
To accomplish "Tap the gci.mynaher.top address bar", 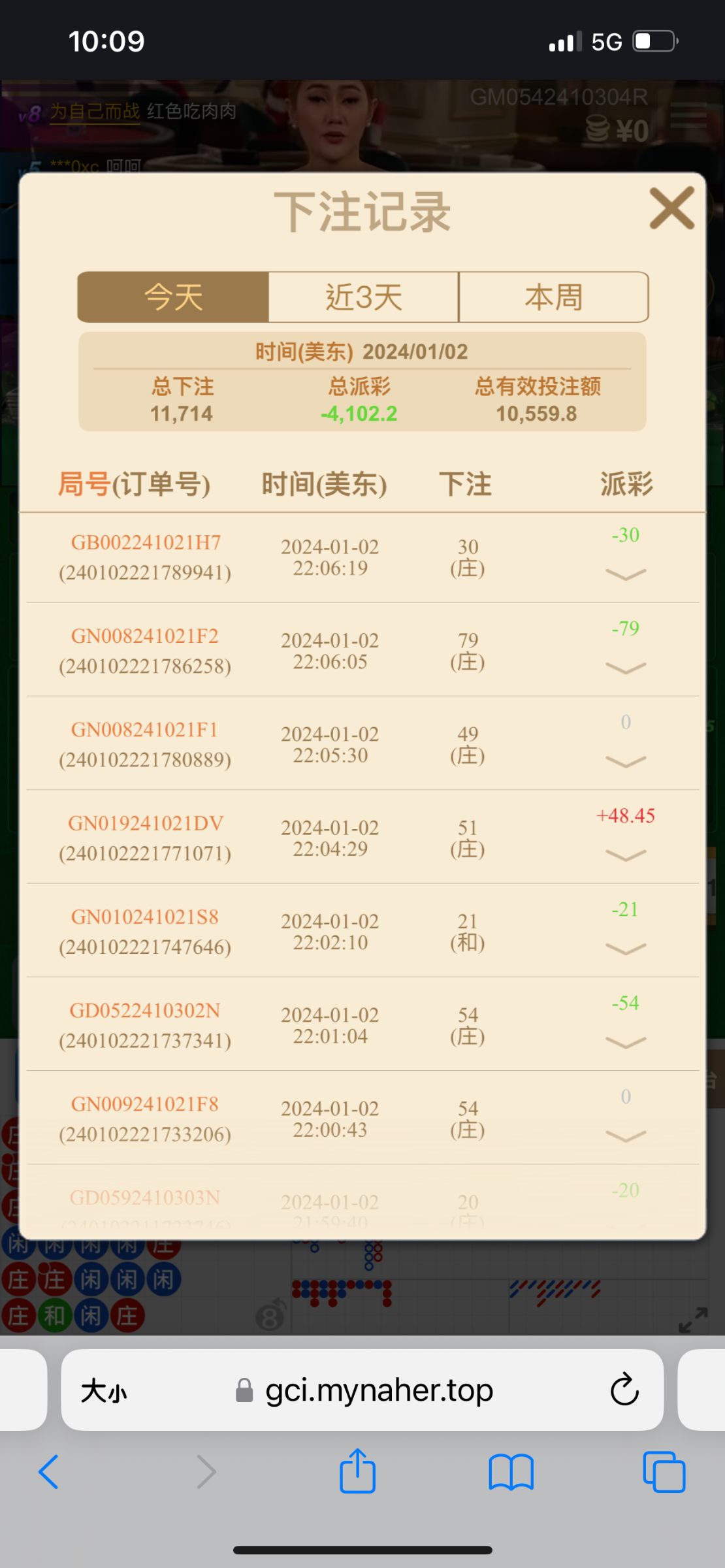I will (379, 1391).
